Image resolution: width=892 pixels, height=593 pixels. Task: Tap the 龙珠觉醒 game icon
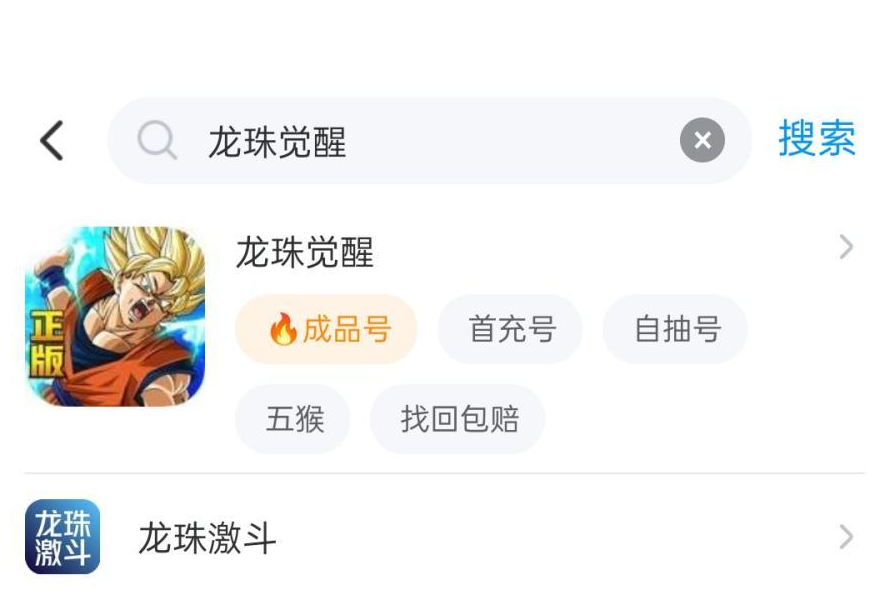114,316
